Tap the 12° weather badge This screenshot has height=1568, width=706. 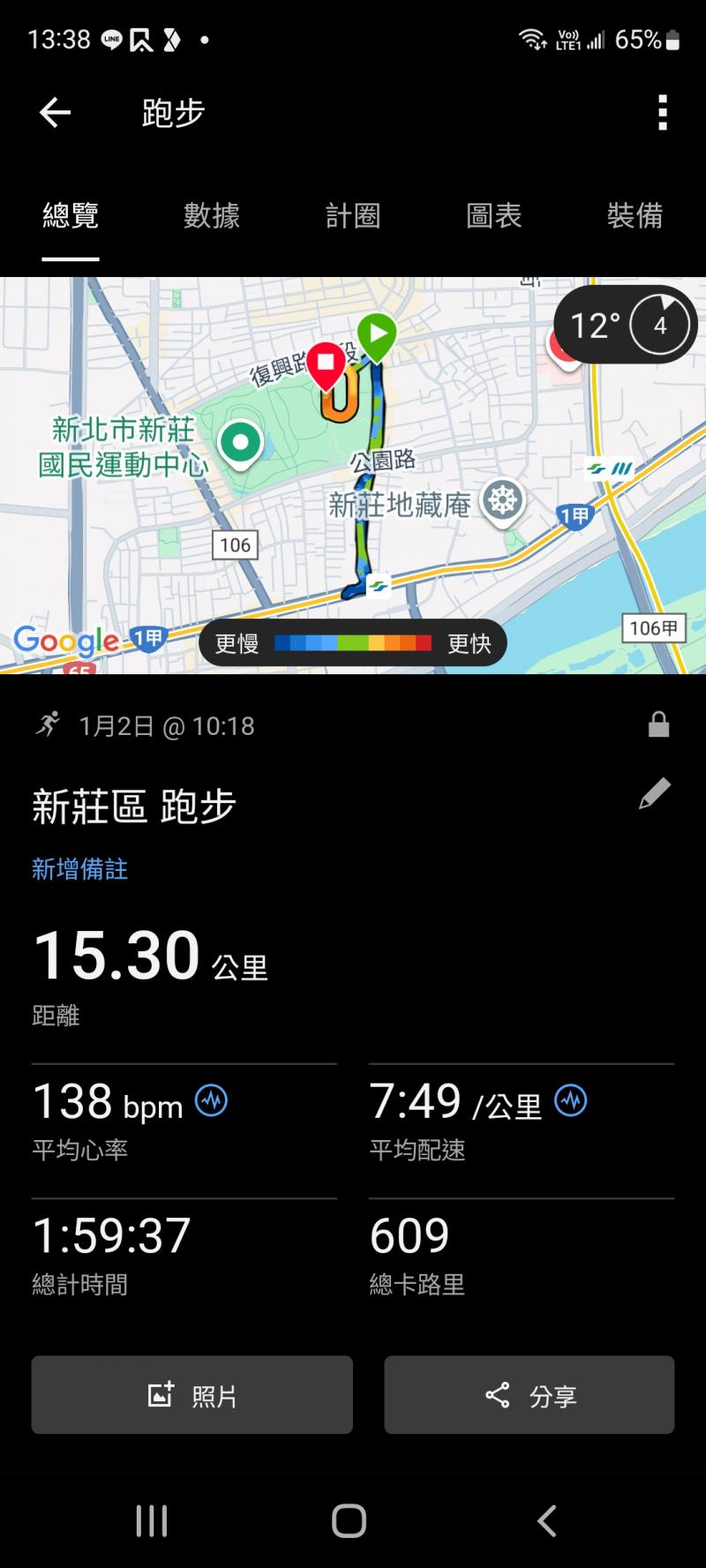click(x=625, y=326)
